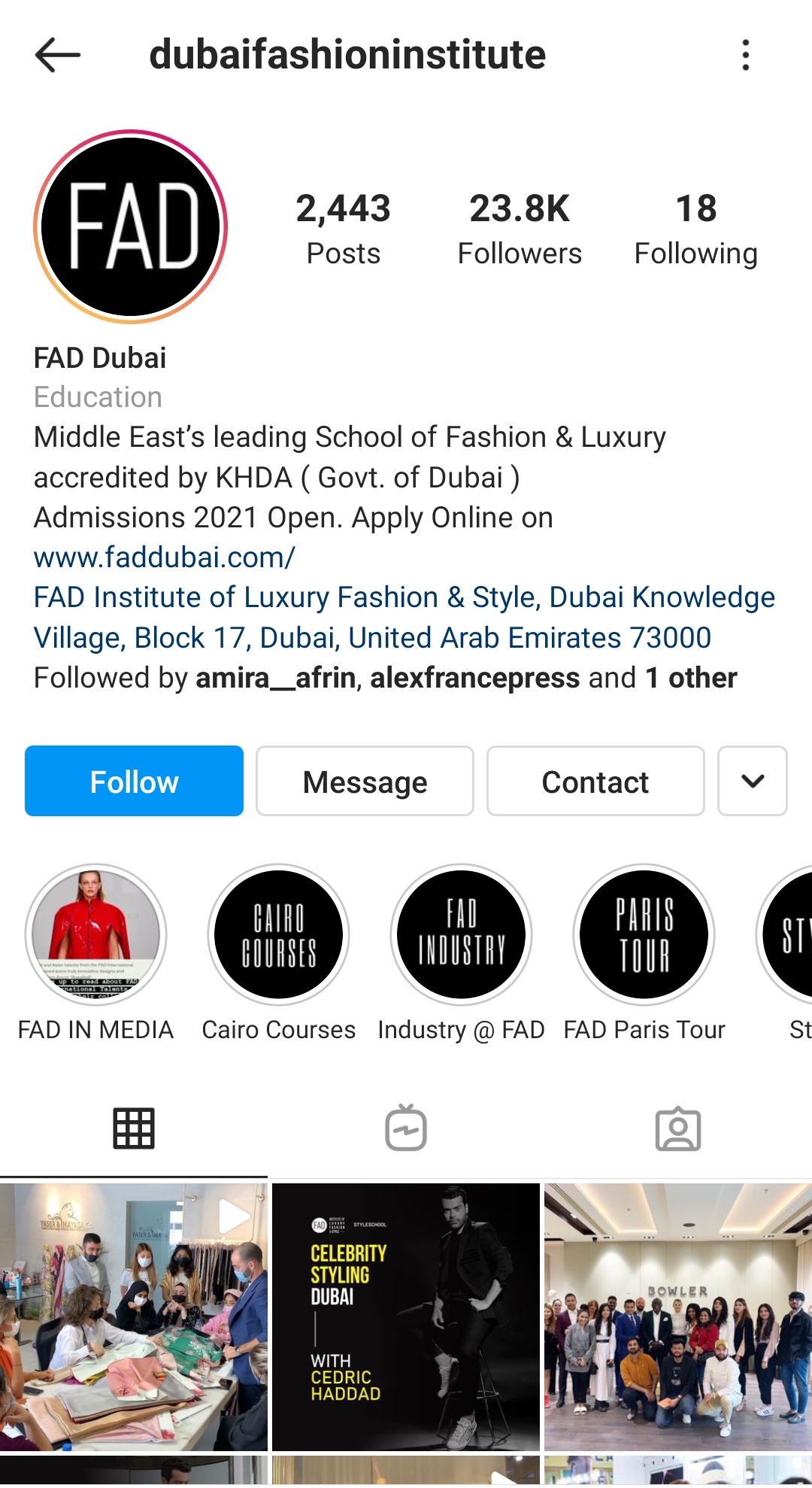View the FAD profile picture story
This screenshot has width=812, height=1488.
(131, 226)
